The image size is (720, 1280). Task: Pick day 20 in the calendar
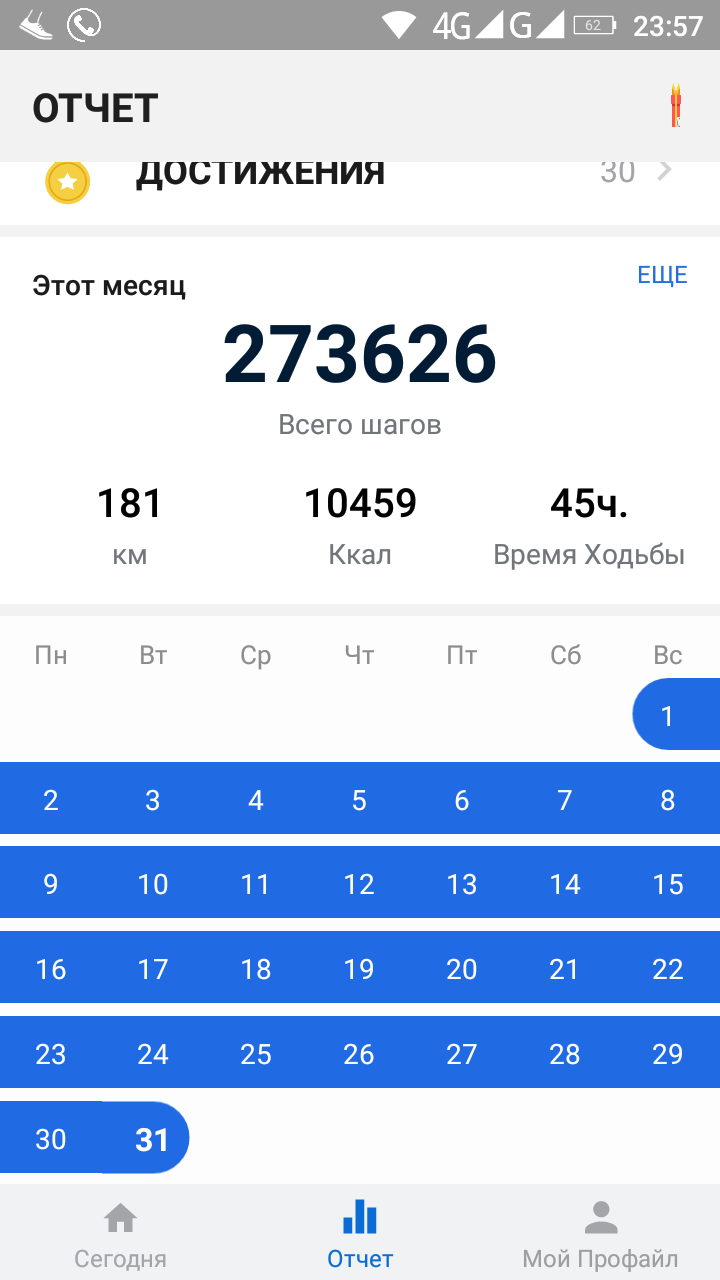point(462,969)
